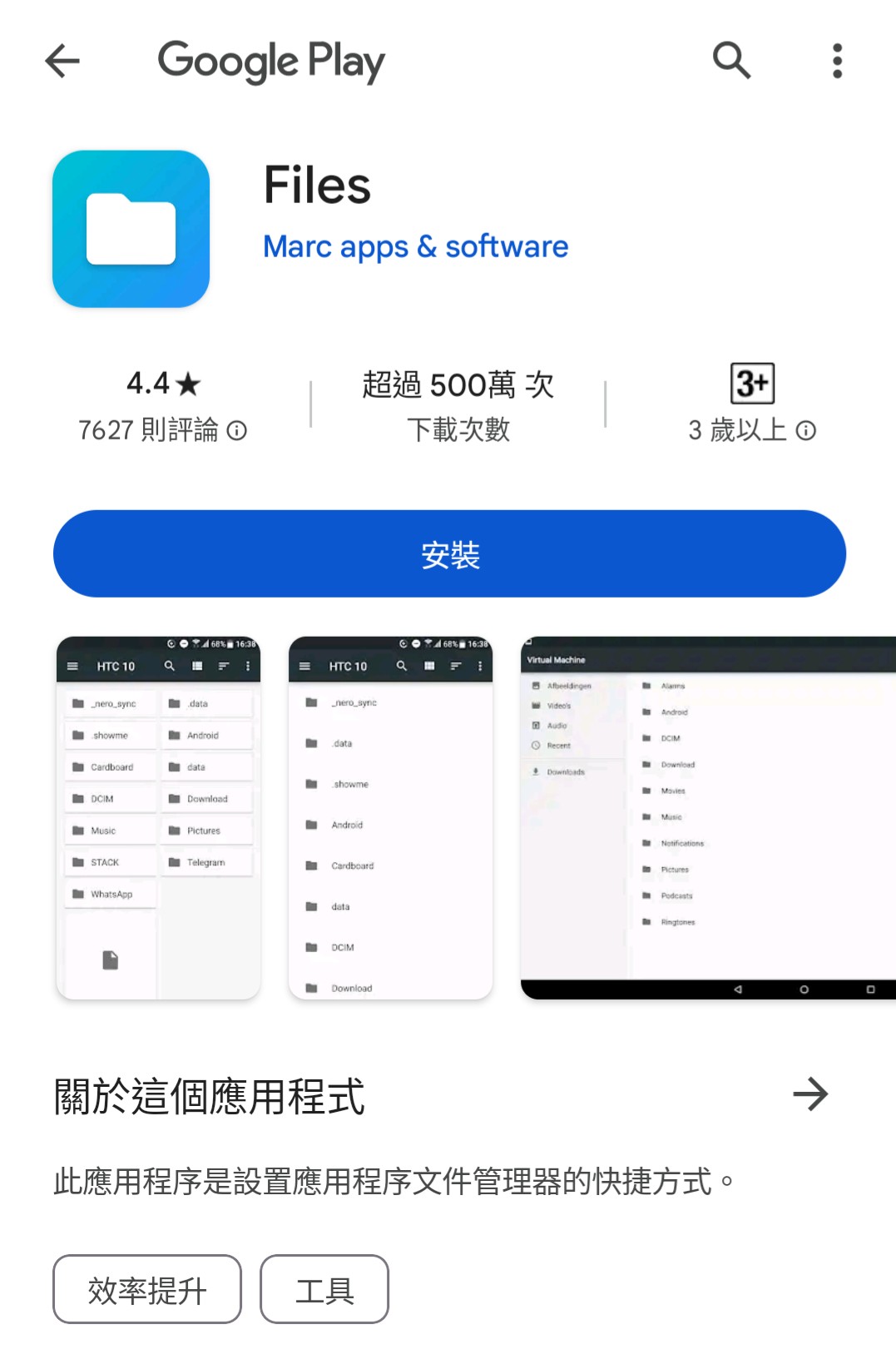Viewport: 896px width, 1359px height.
Task: Select the 工具 category chip
Action: (324, 1289)
